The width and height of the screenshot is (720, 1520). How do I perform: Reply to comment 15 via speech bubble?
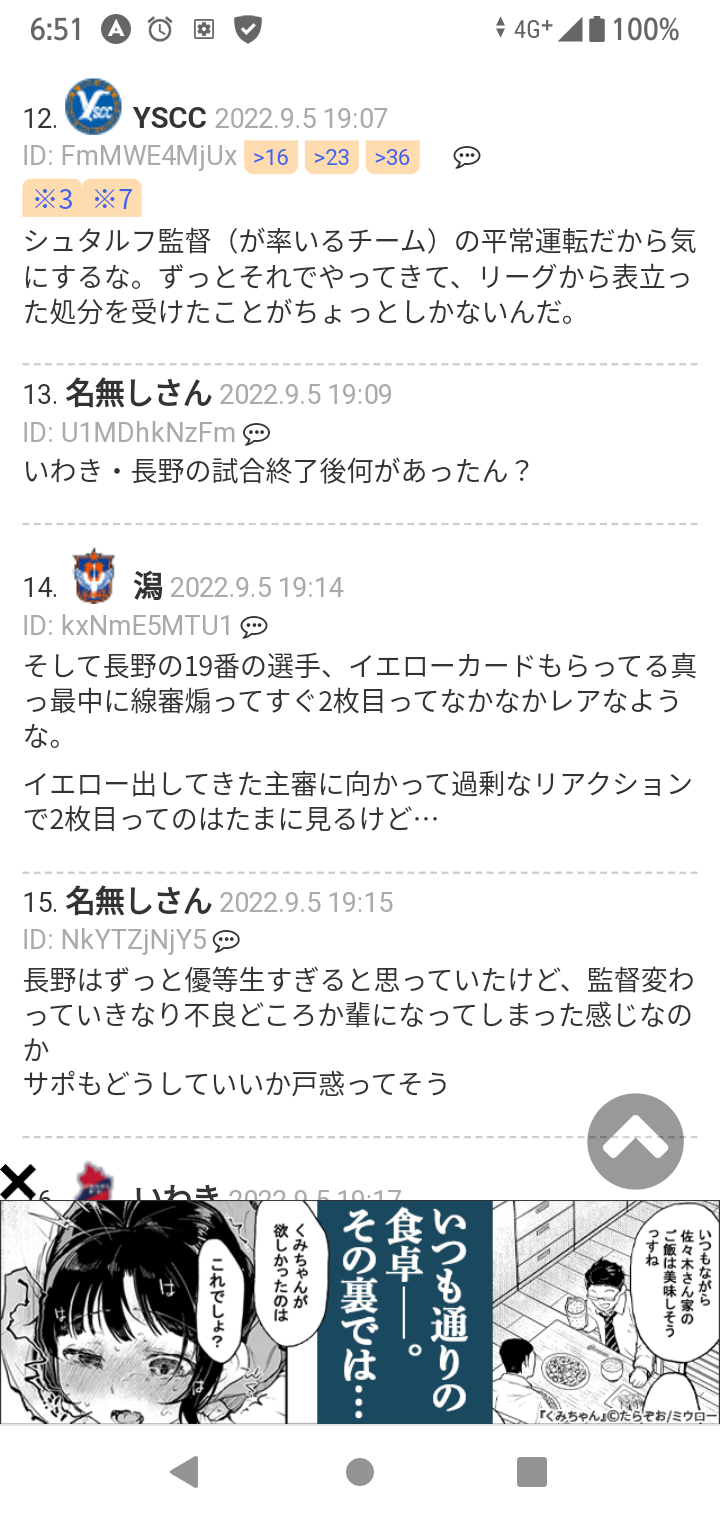tap(227, 940)
